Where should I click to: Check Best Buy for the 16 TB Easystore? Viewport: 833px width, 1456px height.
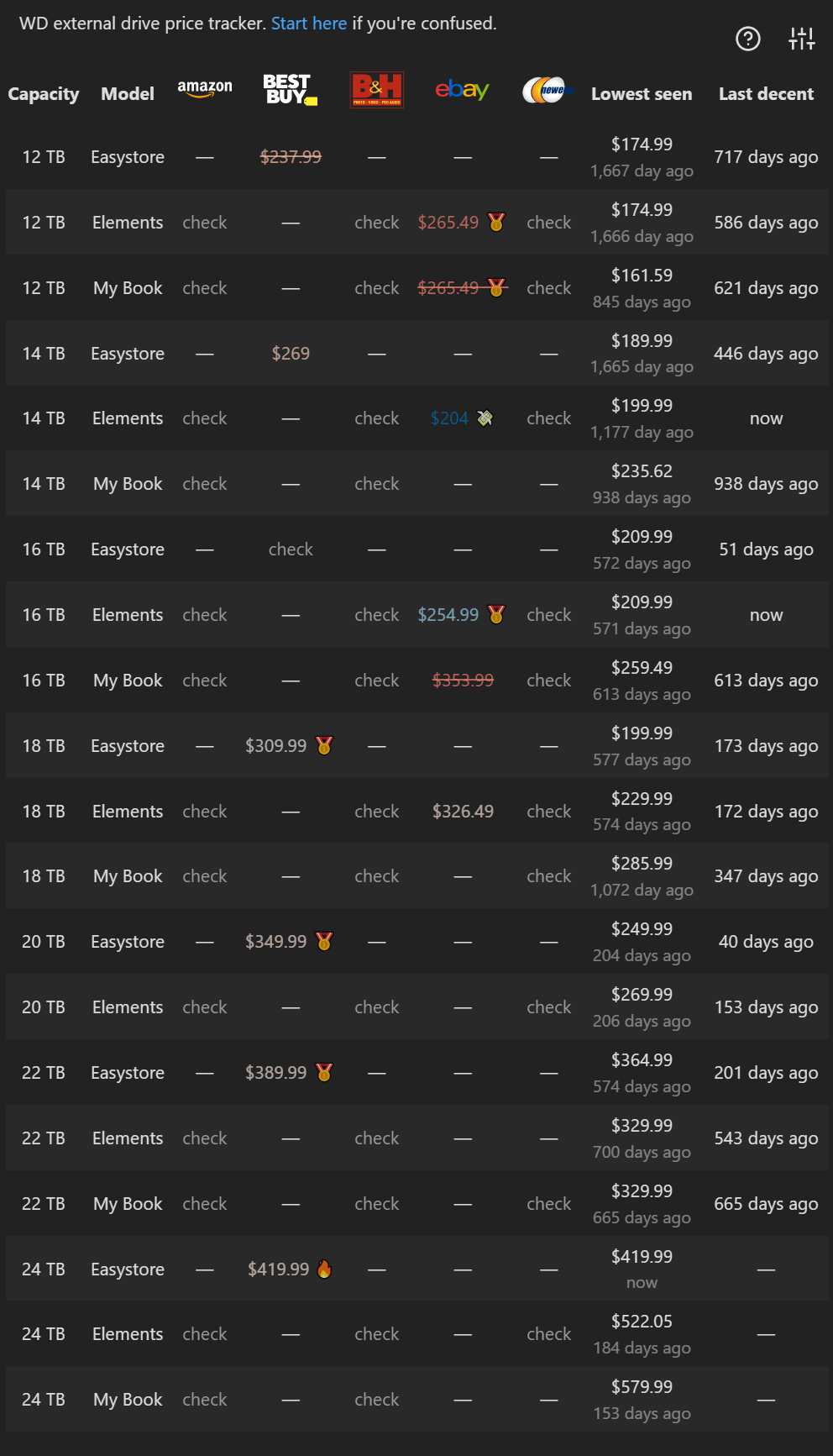point(291,549)
